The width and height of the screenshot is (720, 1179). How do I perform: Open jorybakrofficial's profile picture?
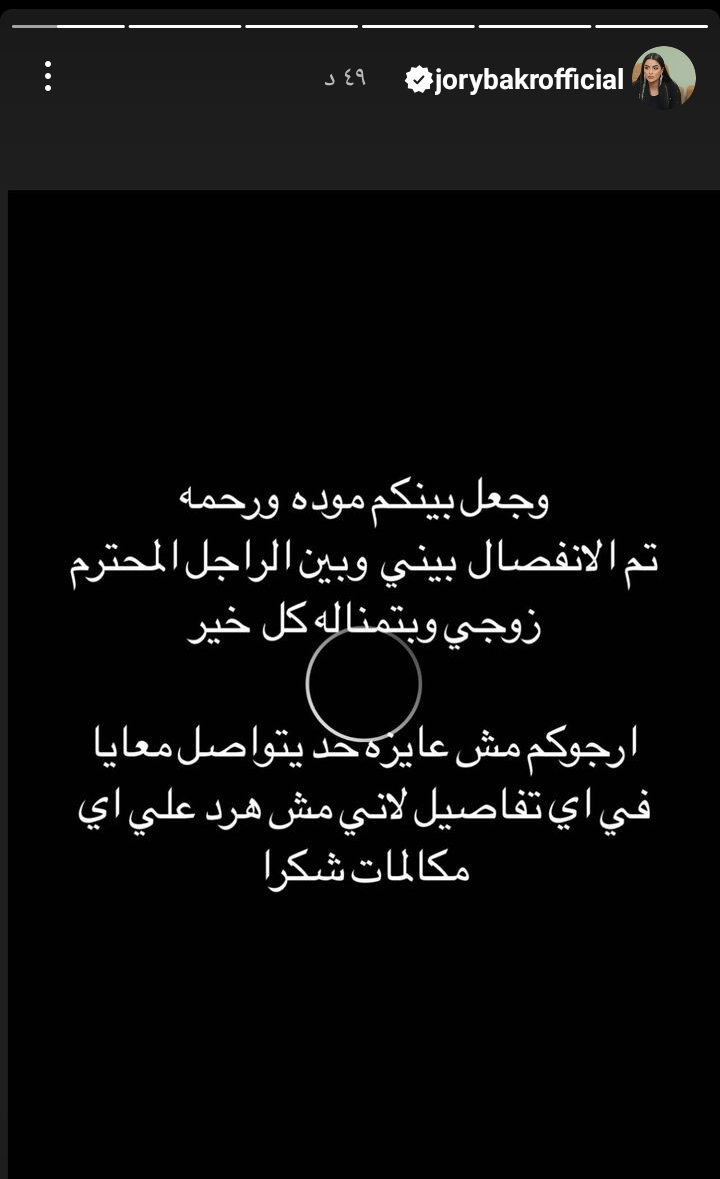point(664,78)
